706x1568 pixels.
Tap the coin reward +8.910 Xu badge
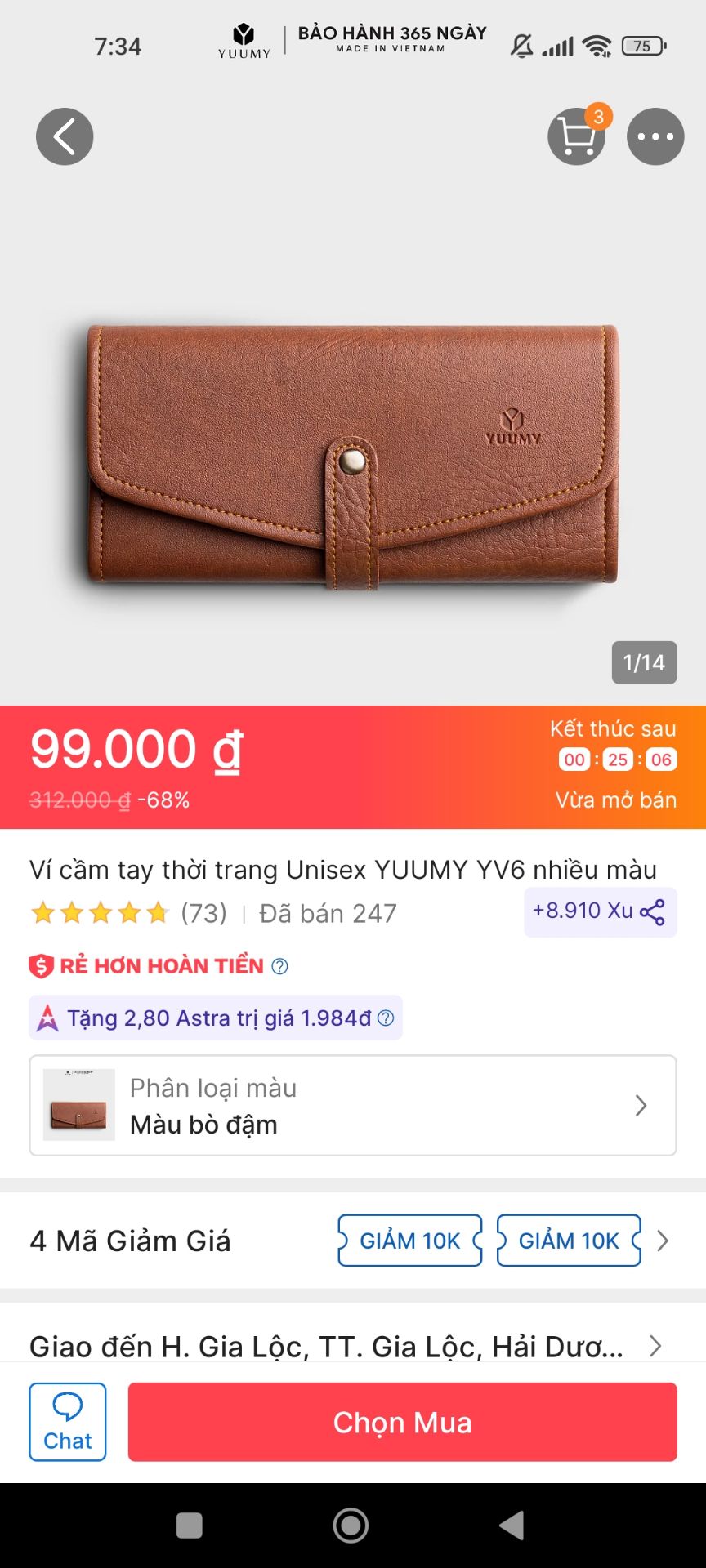coord(583,911)
